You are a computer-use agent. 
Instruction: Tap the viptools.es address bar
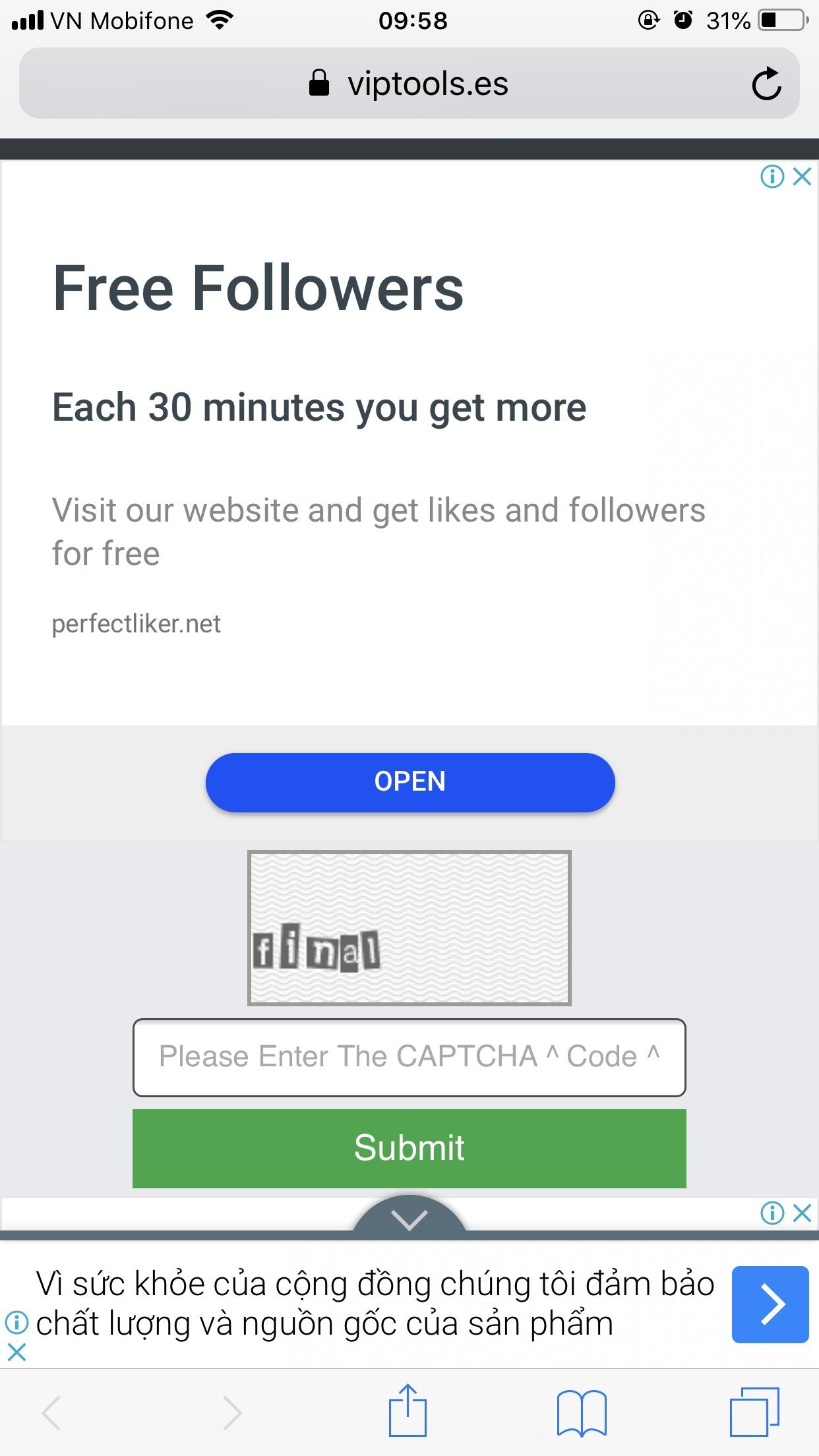[x=409, y=84]
